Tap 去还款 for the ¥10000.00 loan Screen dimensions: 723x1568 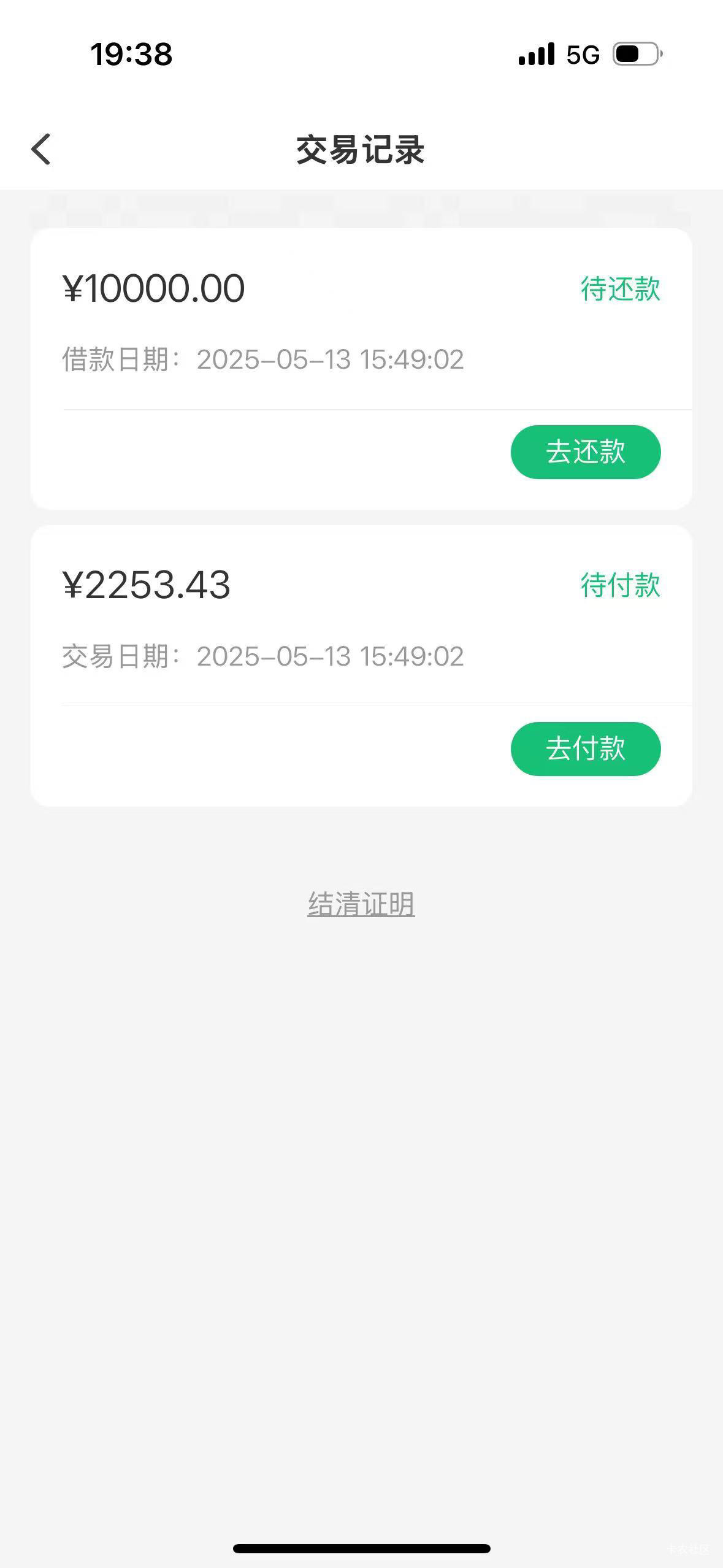585,452
